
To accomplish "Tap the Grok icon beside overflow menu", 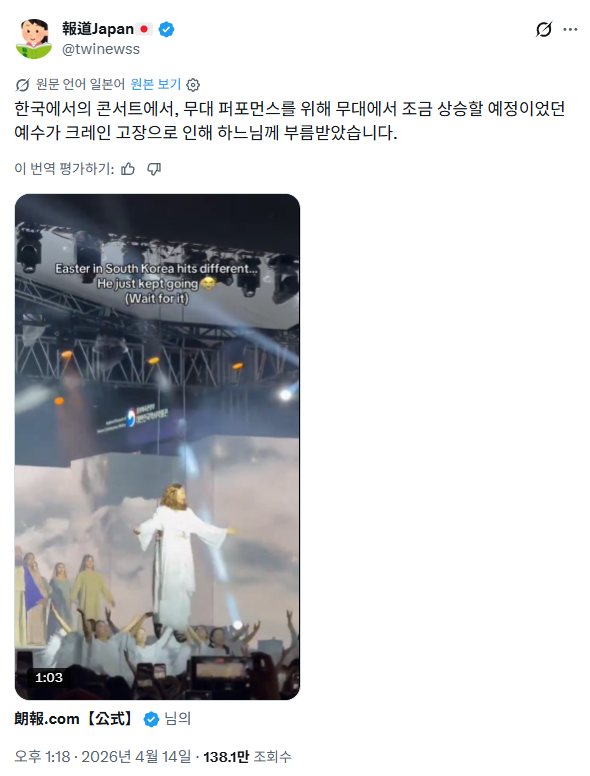I will pos(543,30).
